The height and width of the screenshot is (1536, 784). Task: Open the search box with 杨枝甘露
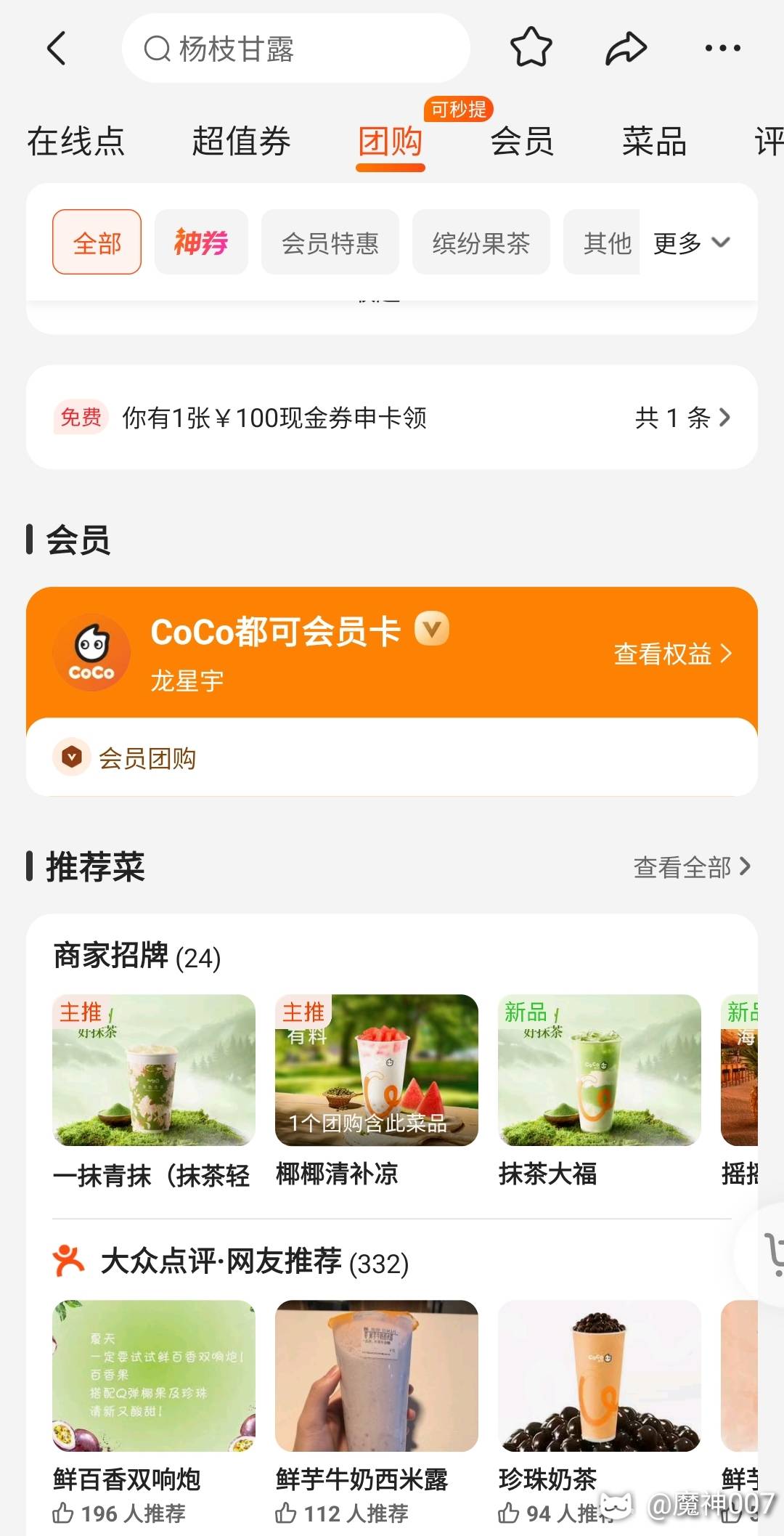[x=296, y=49]
